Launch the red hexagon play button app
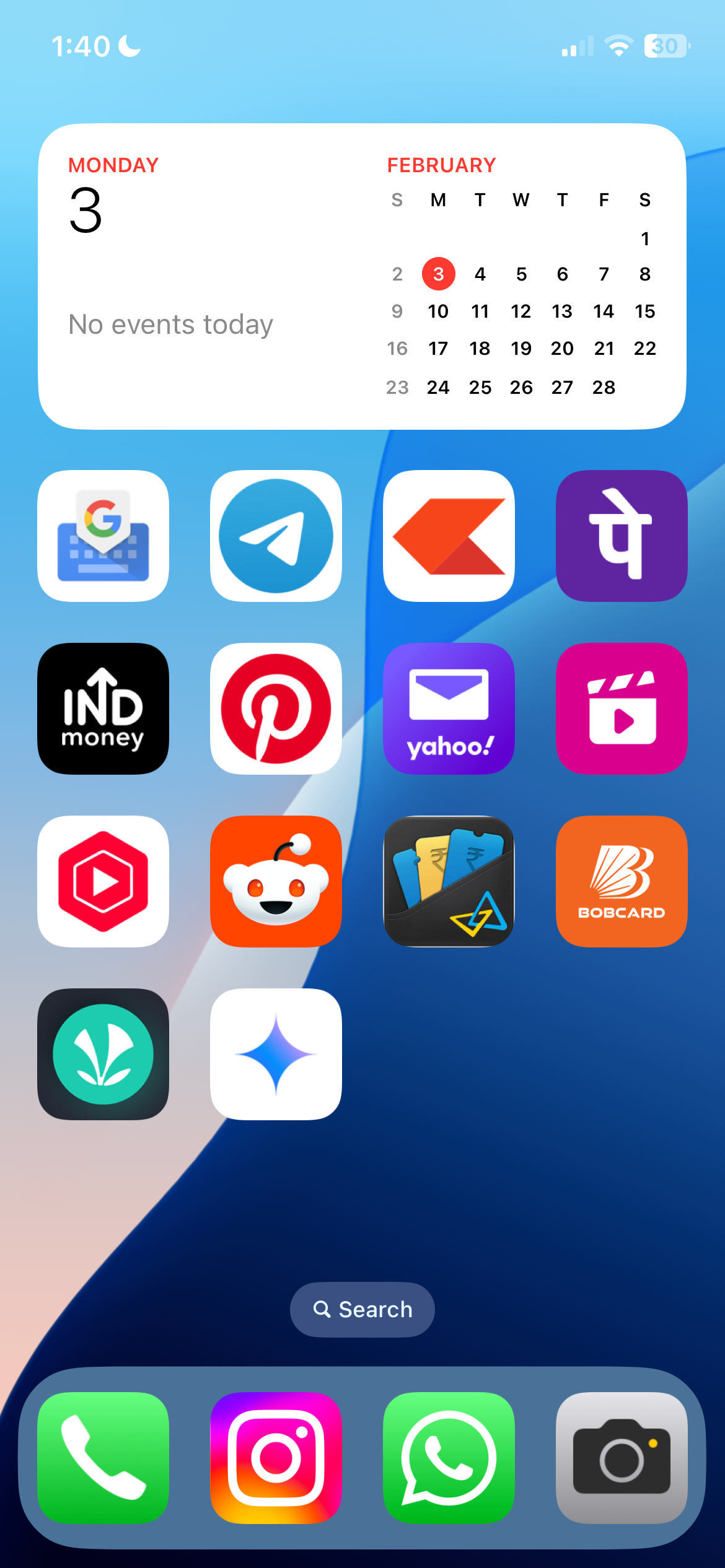Image resolution: width=725 pixels, height=1568 pixels. click(x=103, y=881)
